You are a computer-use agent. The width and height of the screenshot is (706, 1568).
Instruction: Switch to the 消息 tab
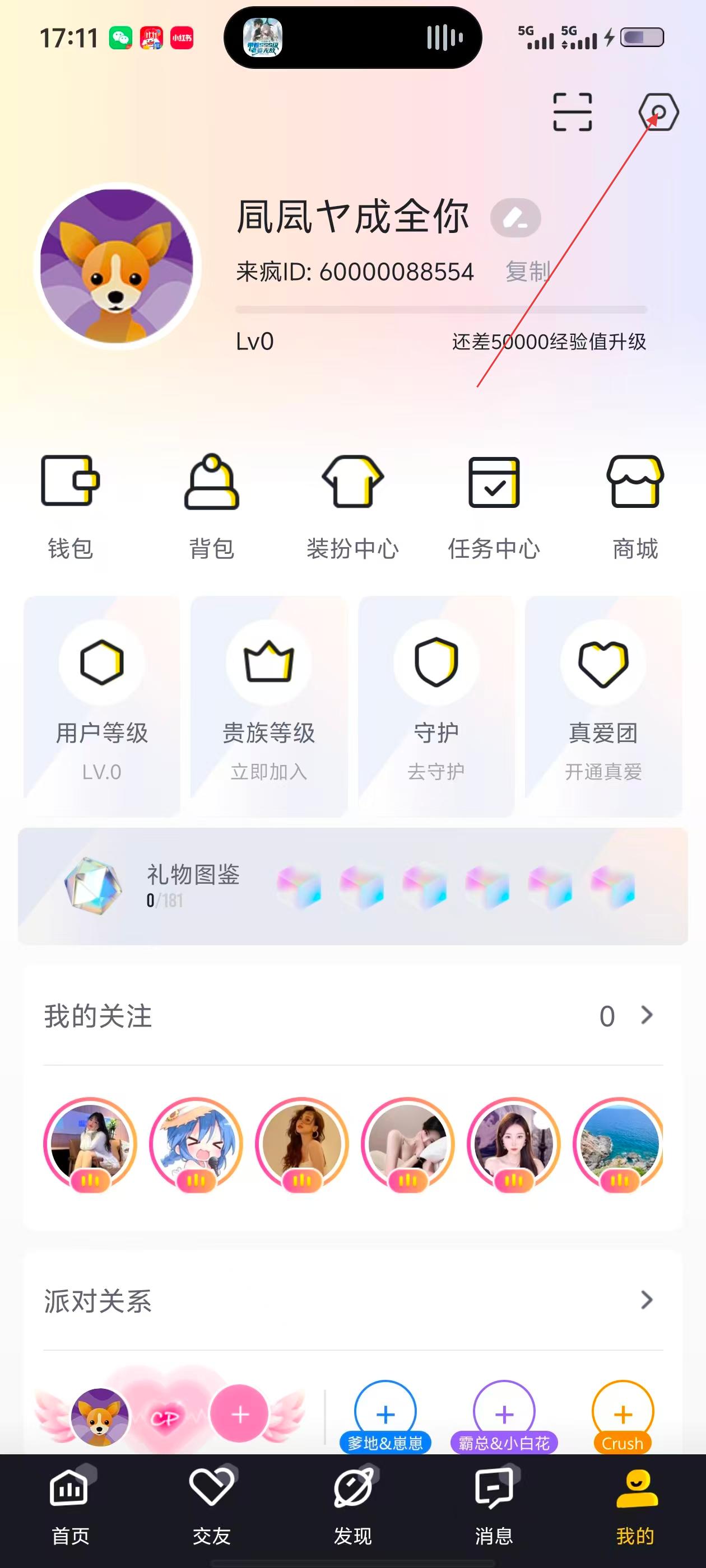(x=494, y=1507)
